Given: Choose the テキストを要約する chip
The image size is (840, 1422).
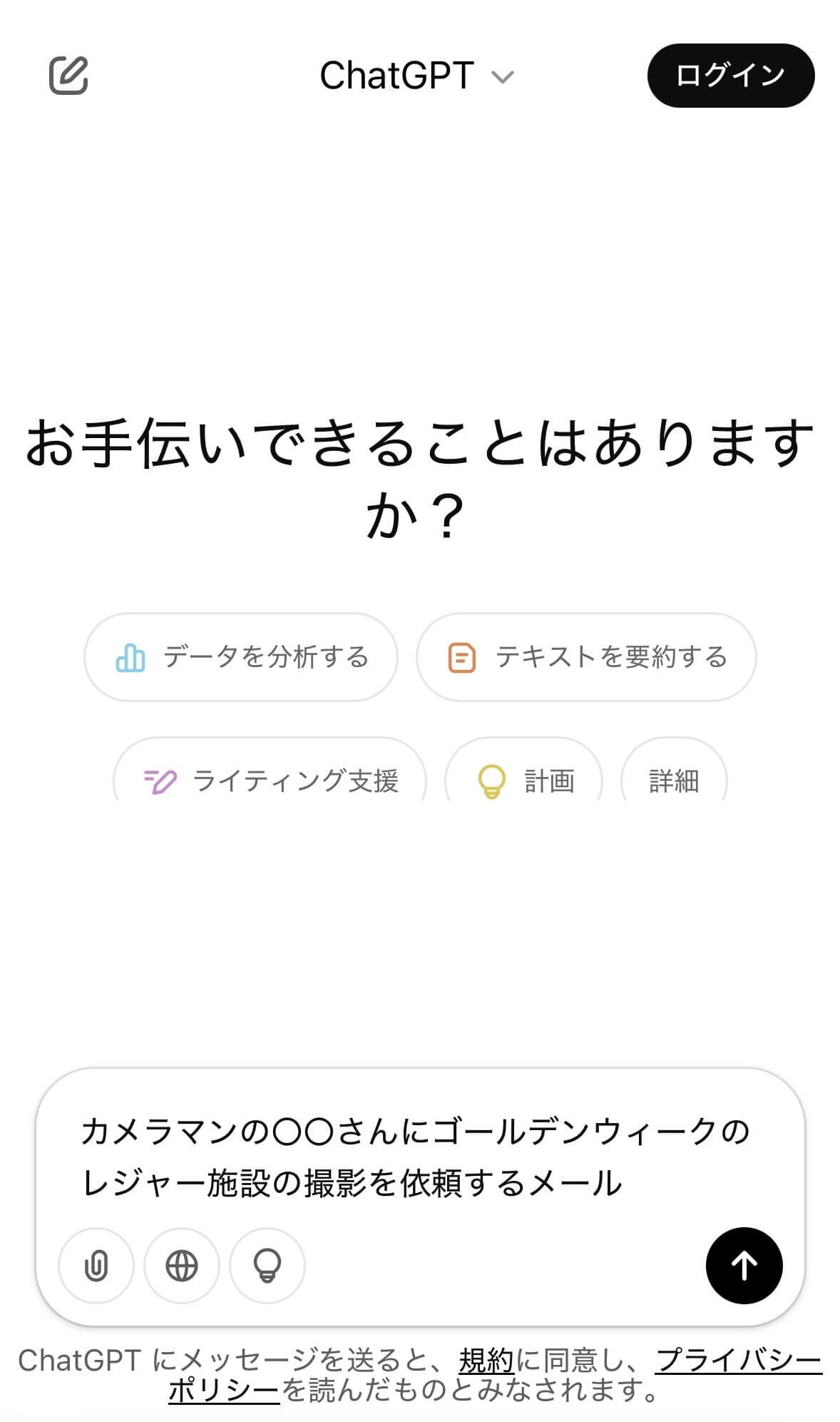Looking at the screenshot, I should [x=585, y=656].
